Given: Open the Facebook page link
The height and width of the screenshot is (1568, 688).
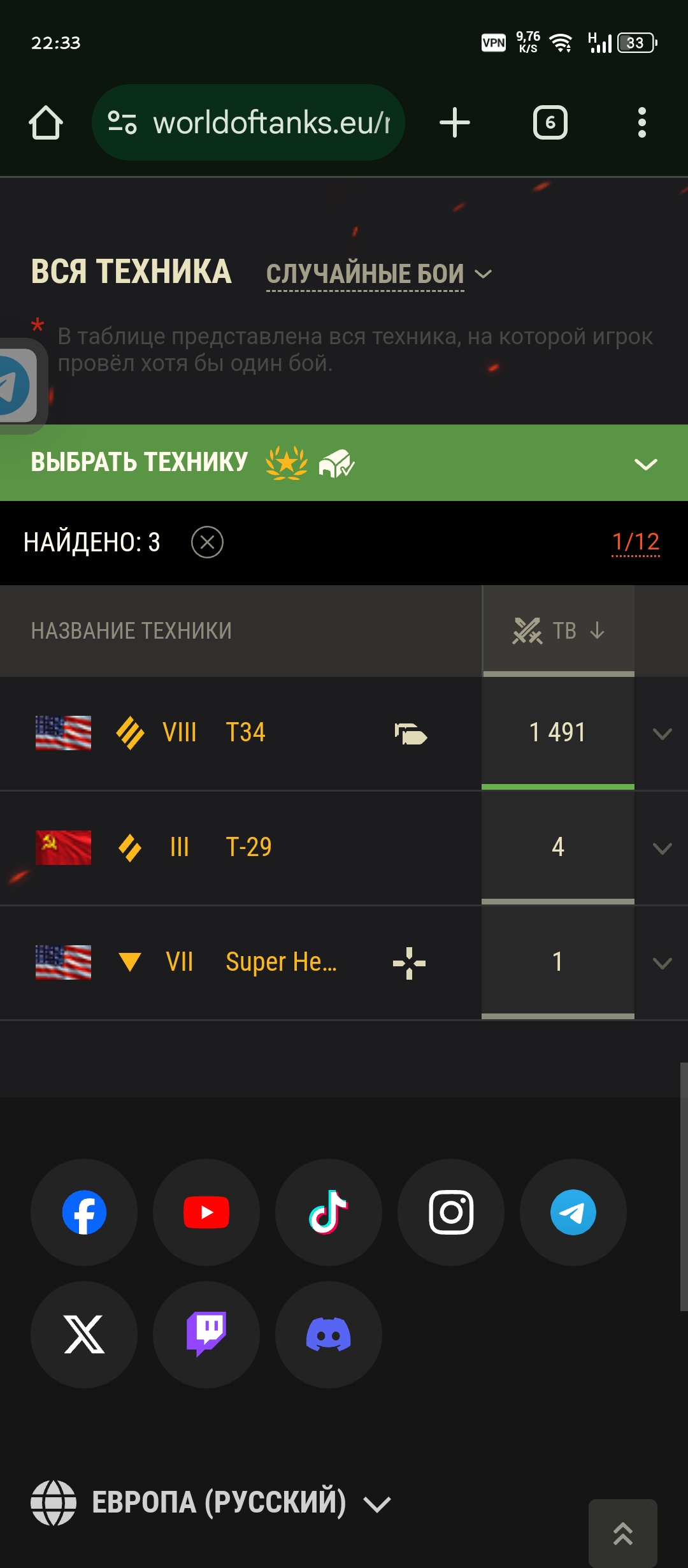Looking at the screenshot, I should pyautogui.click(x=84, y=1212).
